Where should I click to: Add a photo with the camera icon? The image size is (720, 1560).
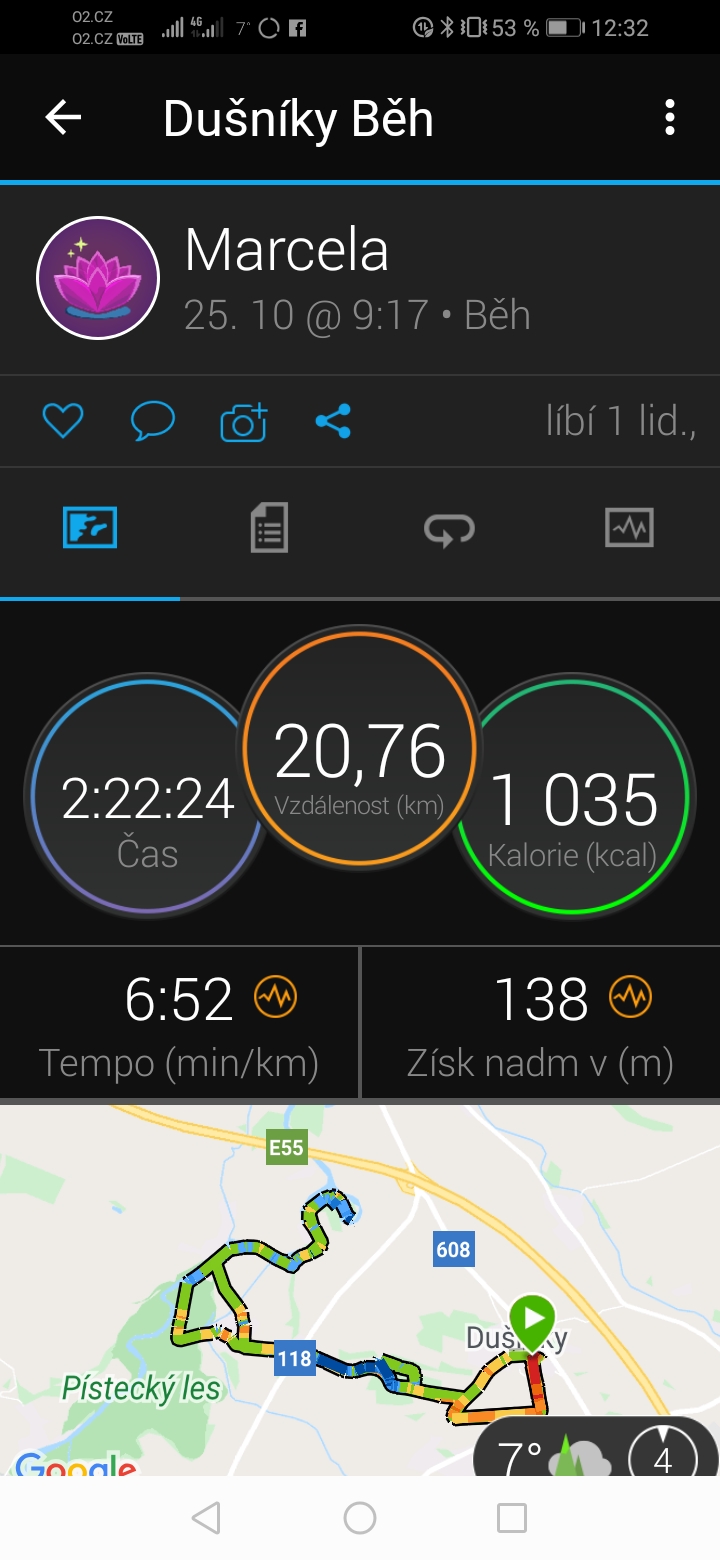pyautogui.click(x=243, y=421)
